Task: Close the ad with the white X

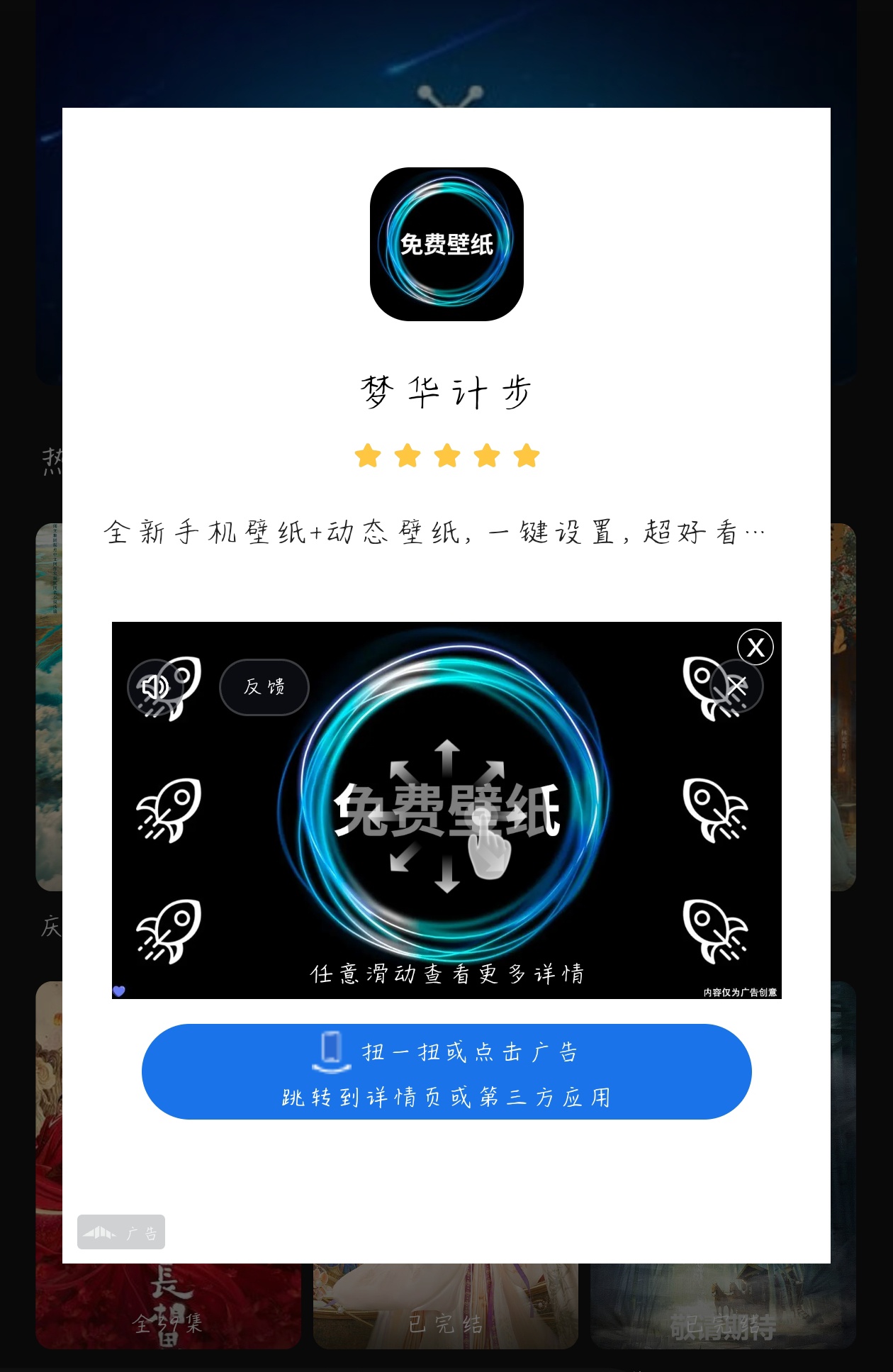Action: (x=756, y=647)
